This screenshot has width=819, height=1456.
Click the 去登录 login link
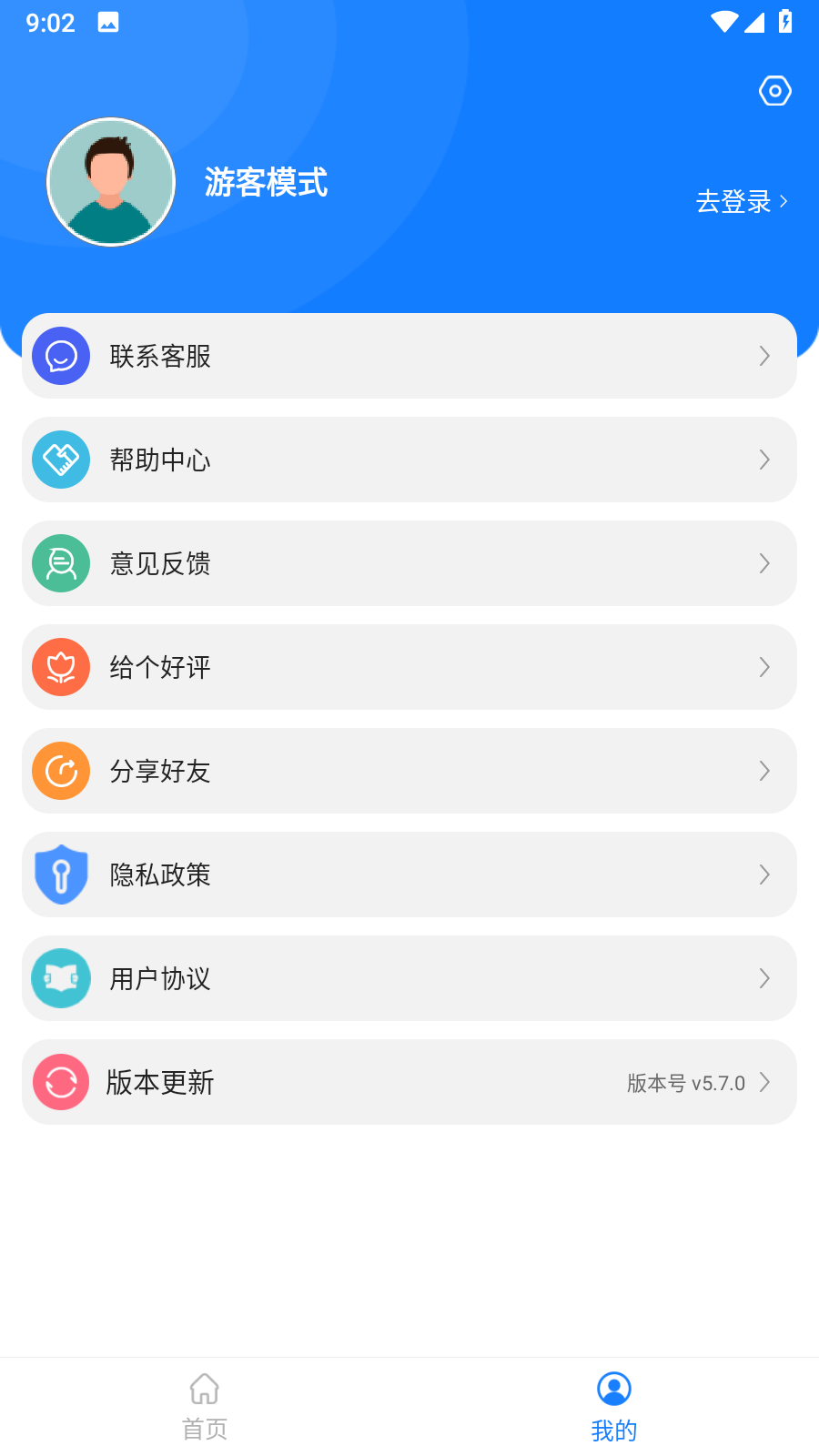[739, 200]
